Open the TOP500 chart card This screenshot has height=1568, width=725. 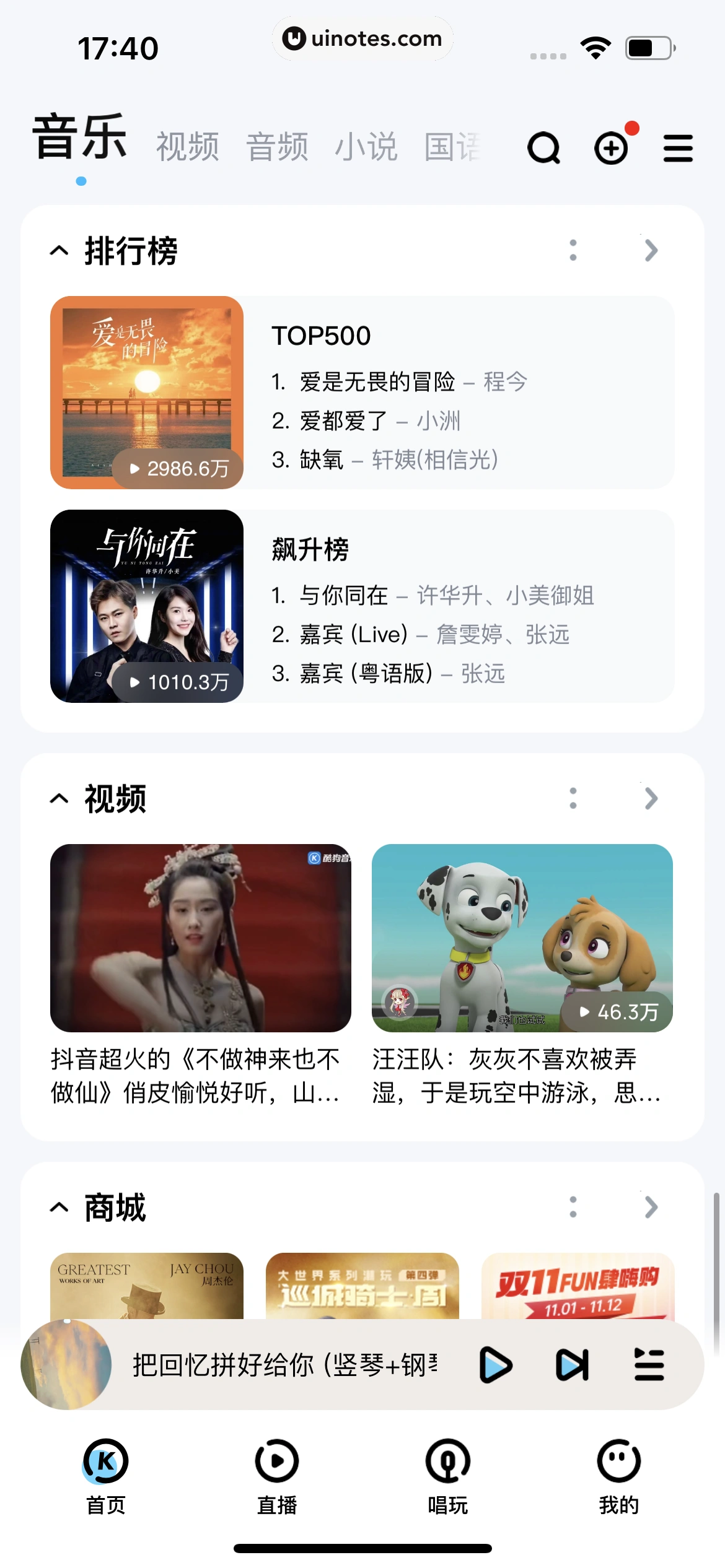pyautogui.click(x=362, y=393)
